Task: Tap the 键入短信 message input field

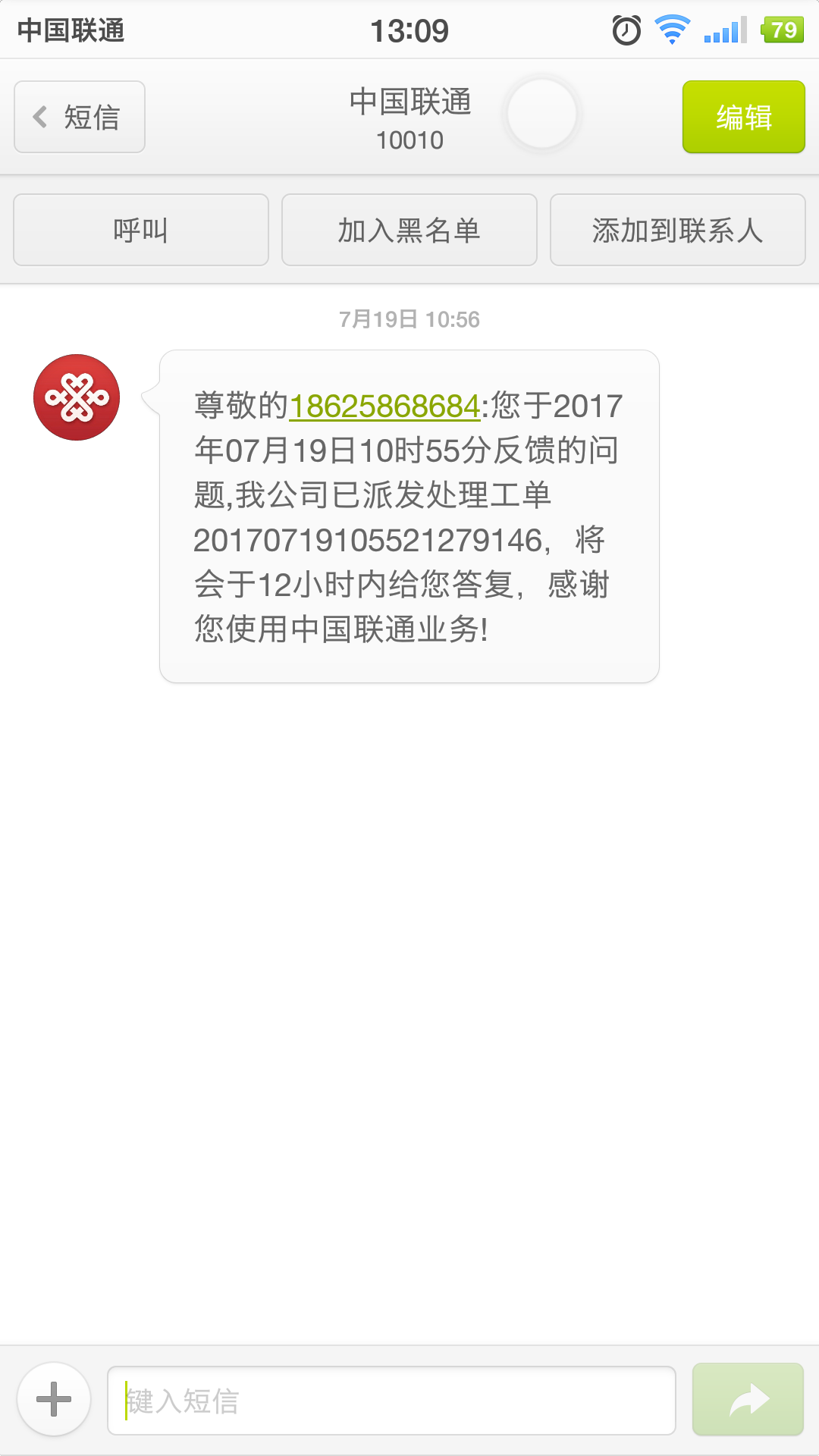Action: (391, 1401)
